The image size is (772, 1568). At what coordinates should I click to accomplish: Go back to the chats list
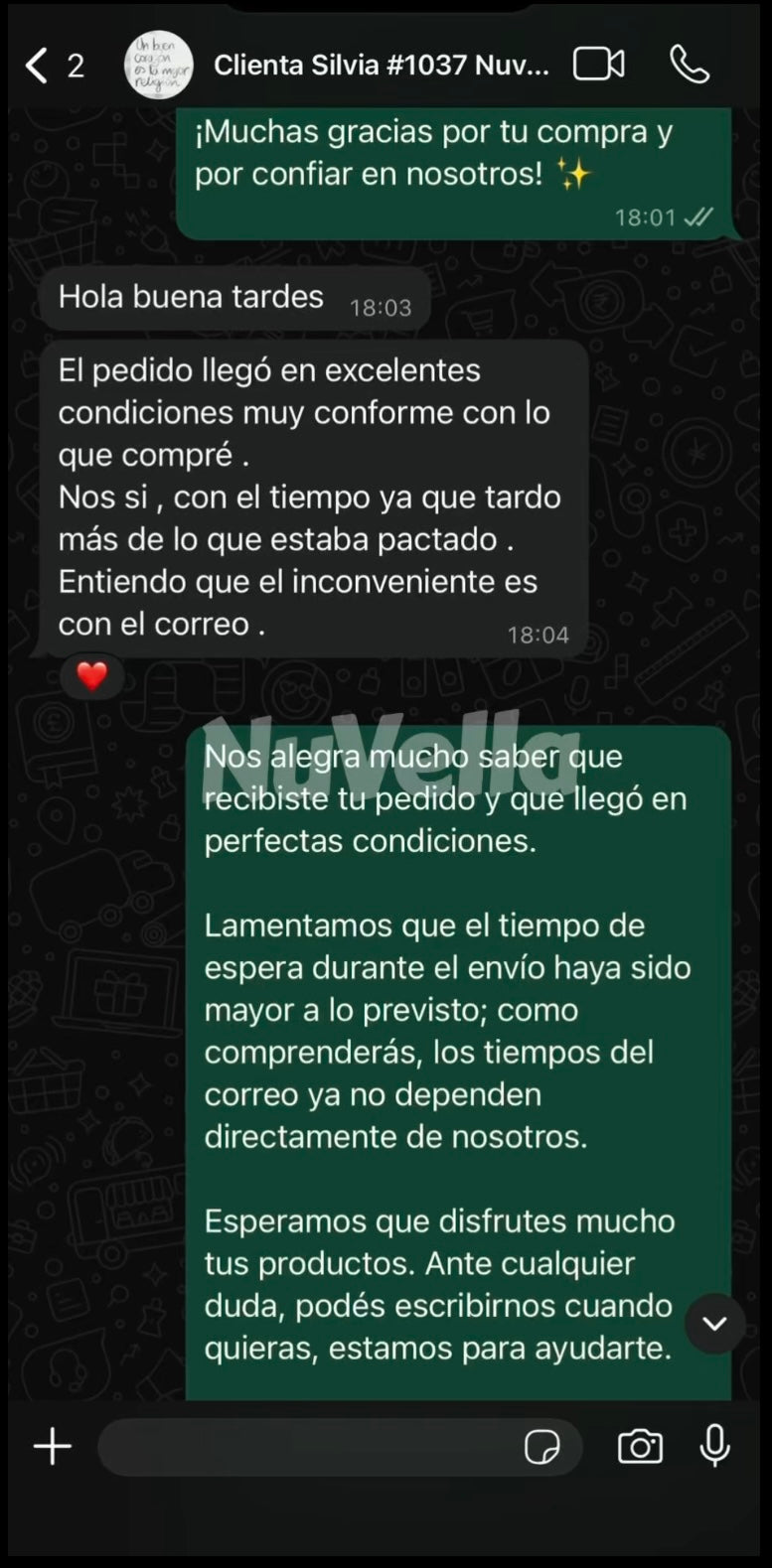tap(38, 66)
